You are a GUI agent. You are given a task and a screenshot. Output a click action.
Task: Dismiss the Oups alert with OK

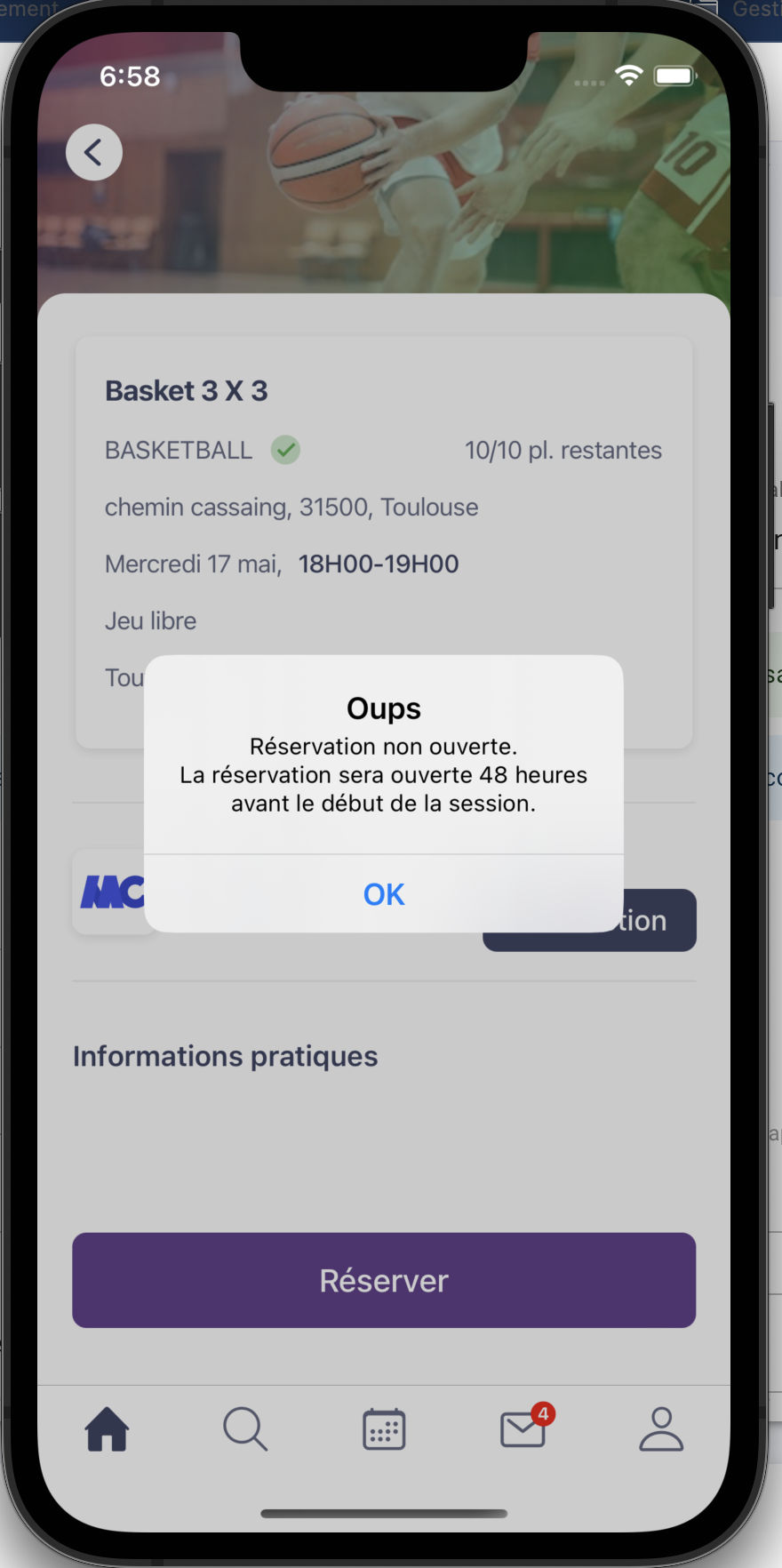(x=383, y=893)
